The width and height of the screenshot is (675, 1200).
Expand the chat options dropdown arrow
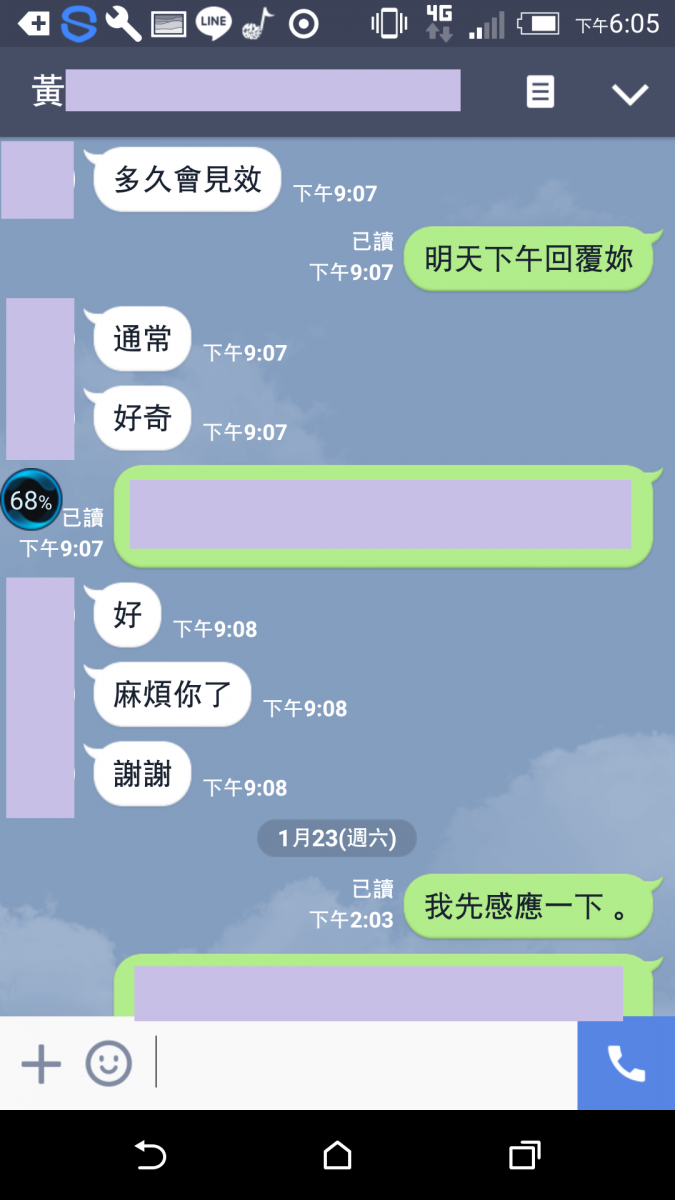(630, 94)
